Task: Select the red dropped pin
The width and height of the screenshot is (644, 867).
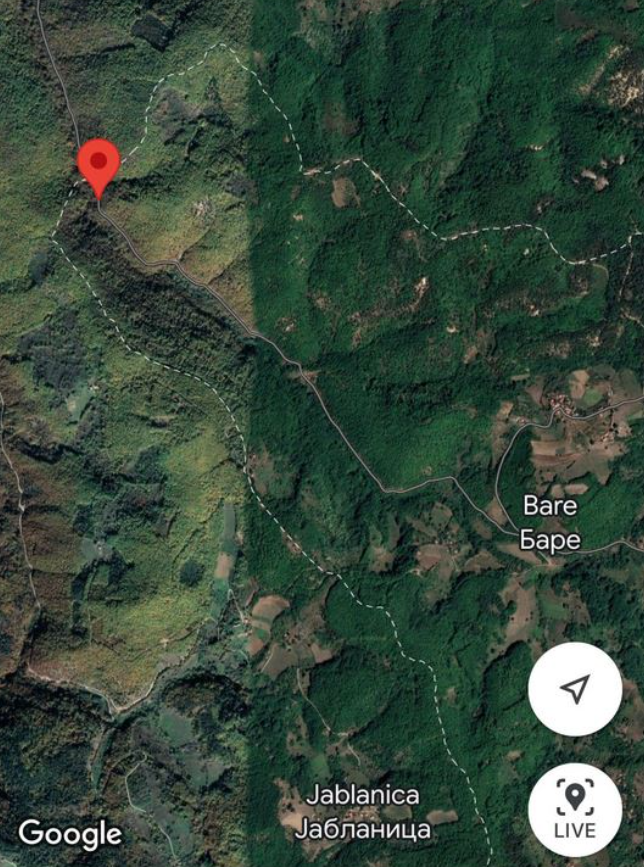Action: coord(99,165)
